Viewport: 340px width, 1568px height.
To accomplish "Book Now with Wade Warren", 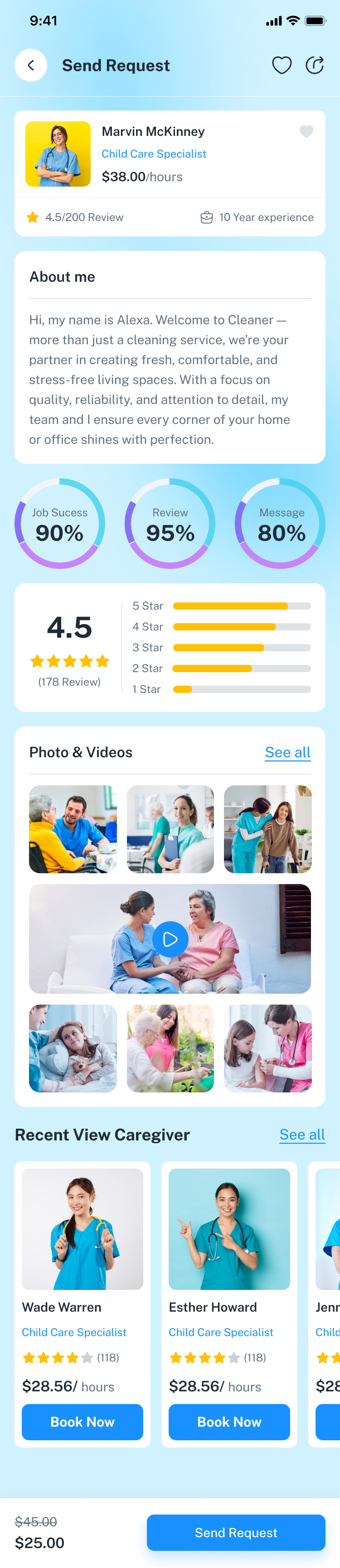I will [82, 1422].
